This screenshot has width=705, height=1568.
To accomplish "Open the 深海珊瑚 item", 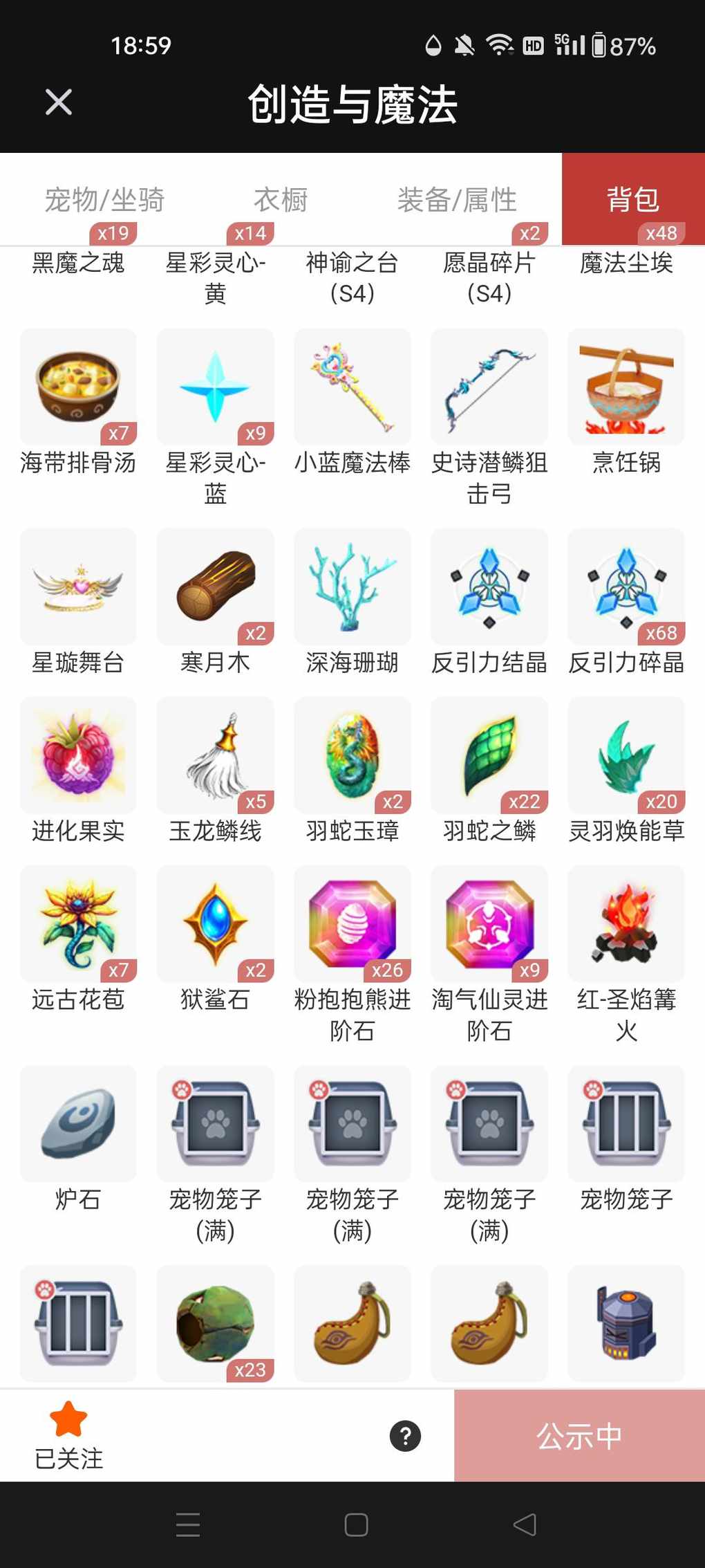I will click(352, 587).
